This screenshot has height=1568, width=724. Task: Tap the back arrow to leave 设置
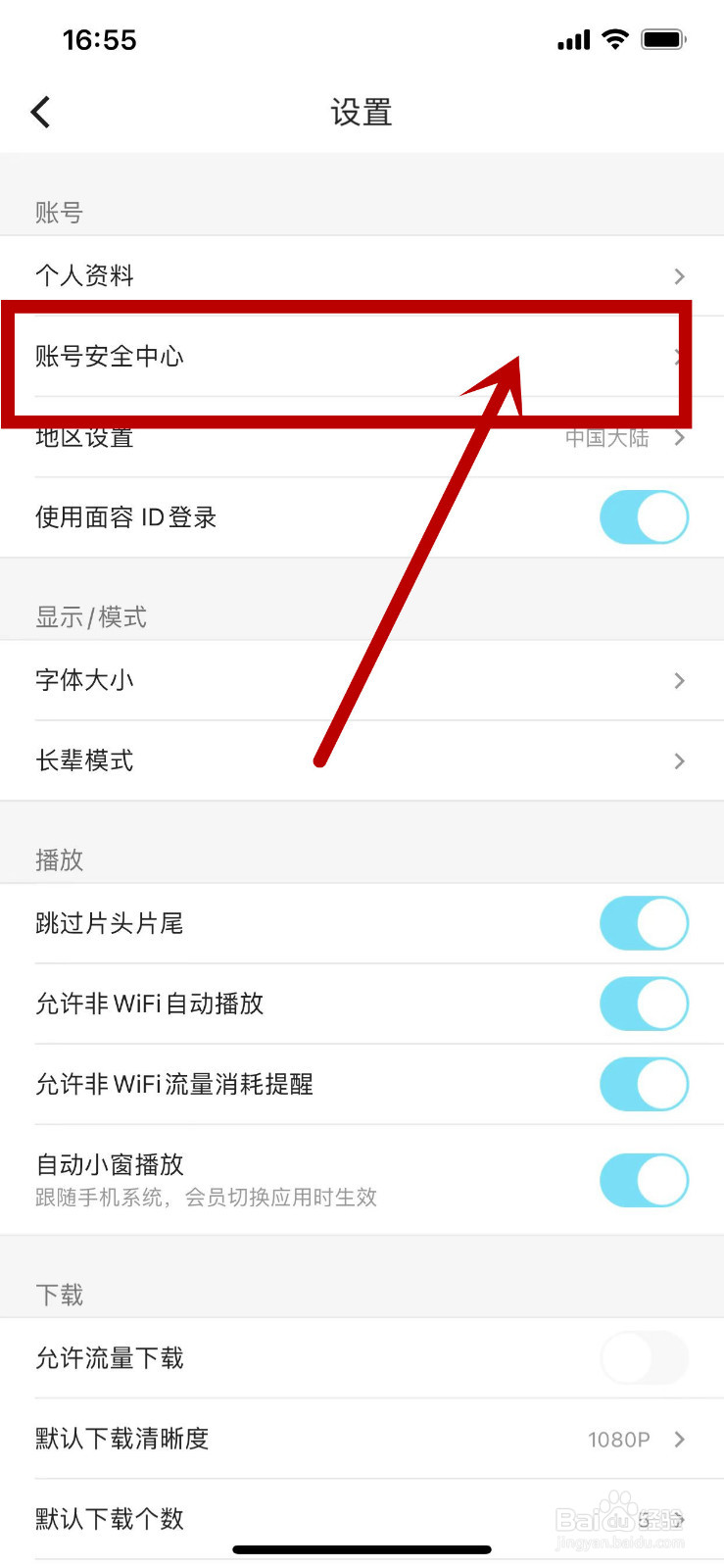40,112
